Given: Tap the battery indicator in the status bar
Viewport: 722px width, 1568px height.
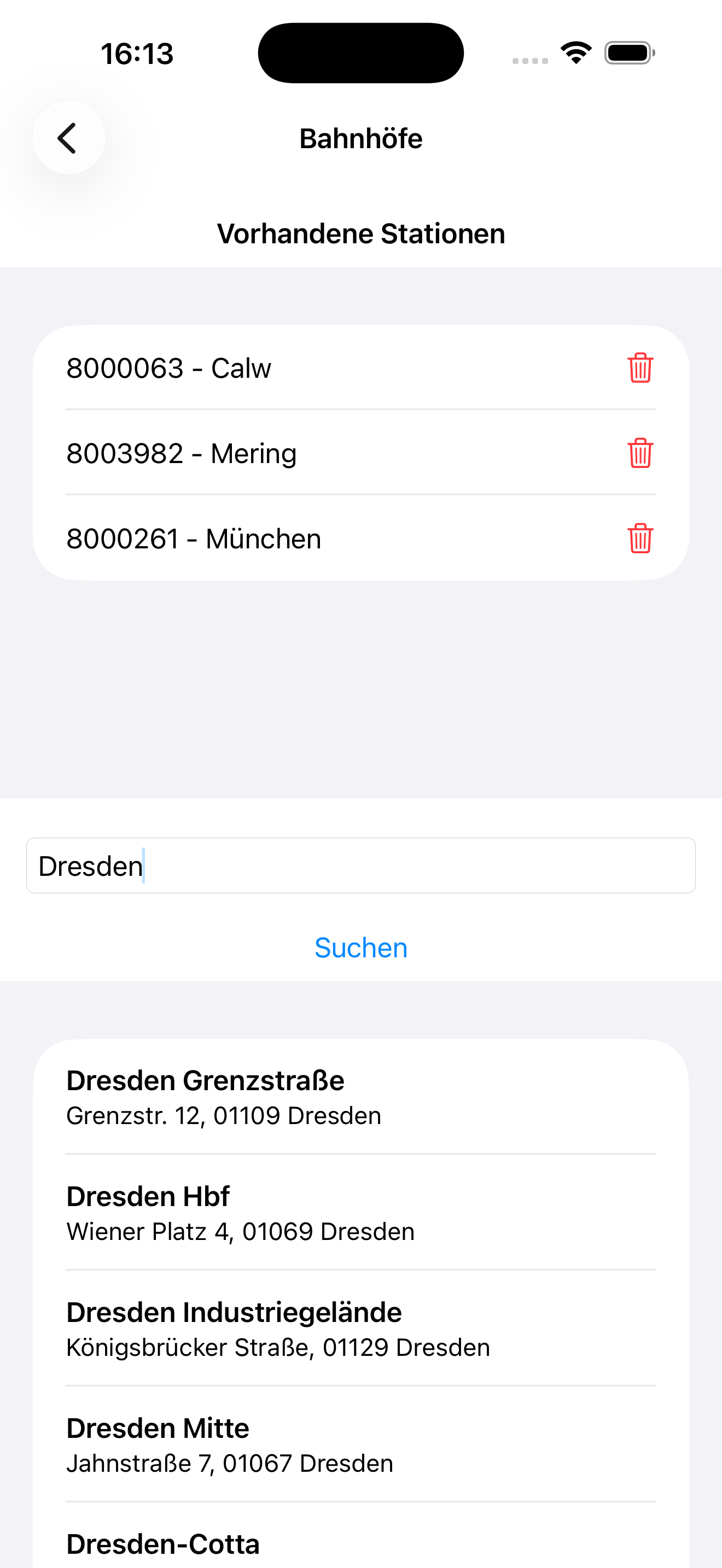Looking at the screenshot, I should coord(627,52).
